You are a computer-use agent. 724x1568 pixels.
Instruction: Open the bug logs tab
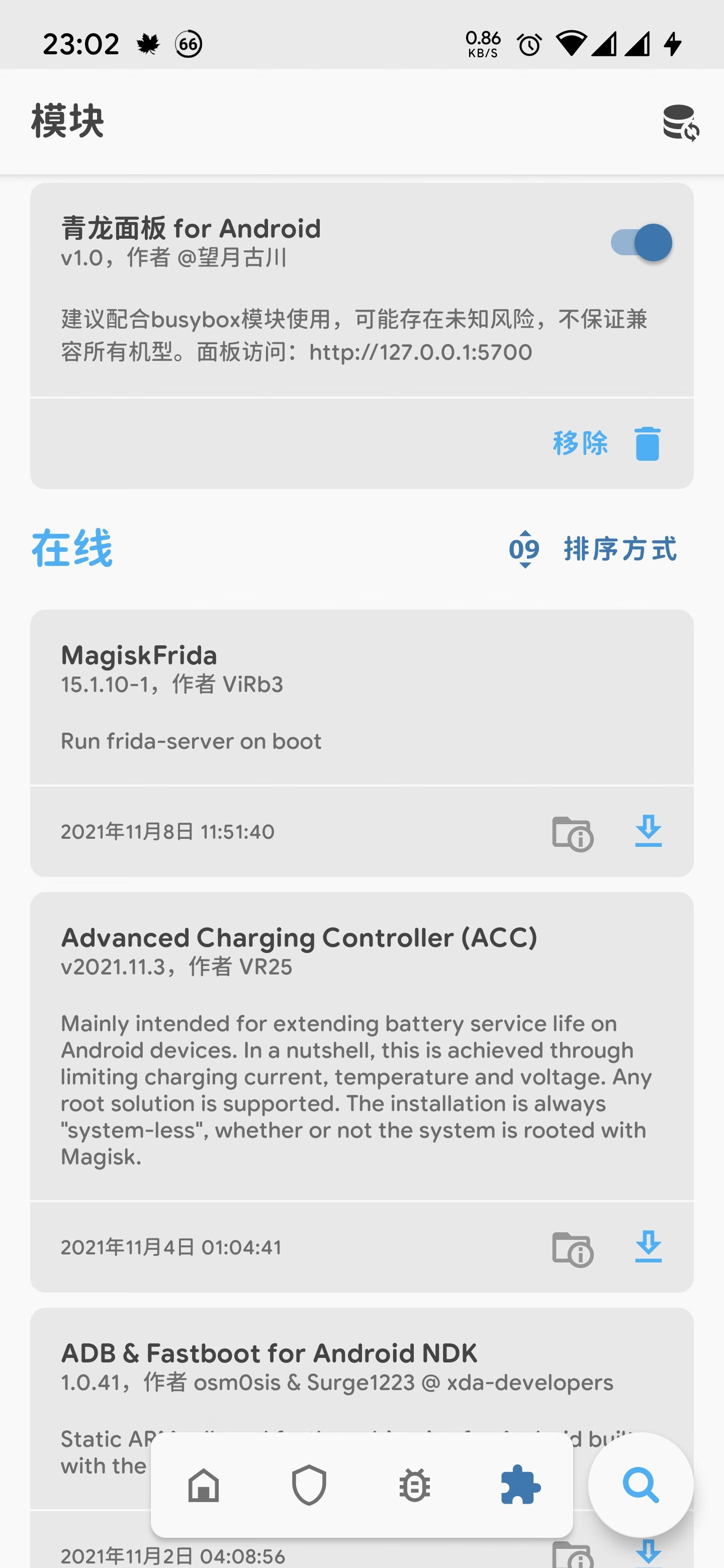[415, 1485]
